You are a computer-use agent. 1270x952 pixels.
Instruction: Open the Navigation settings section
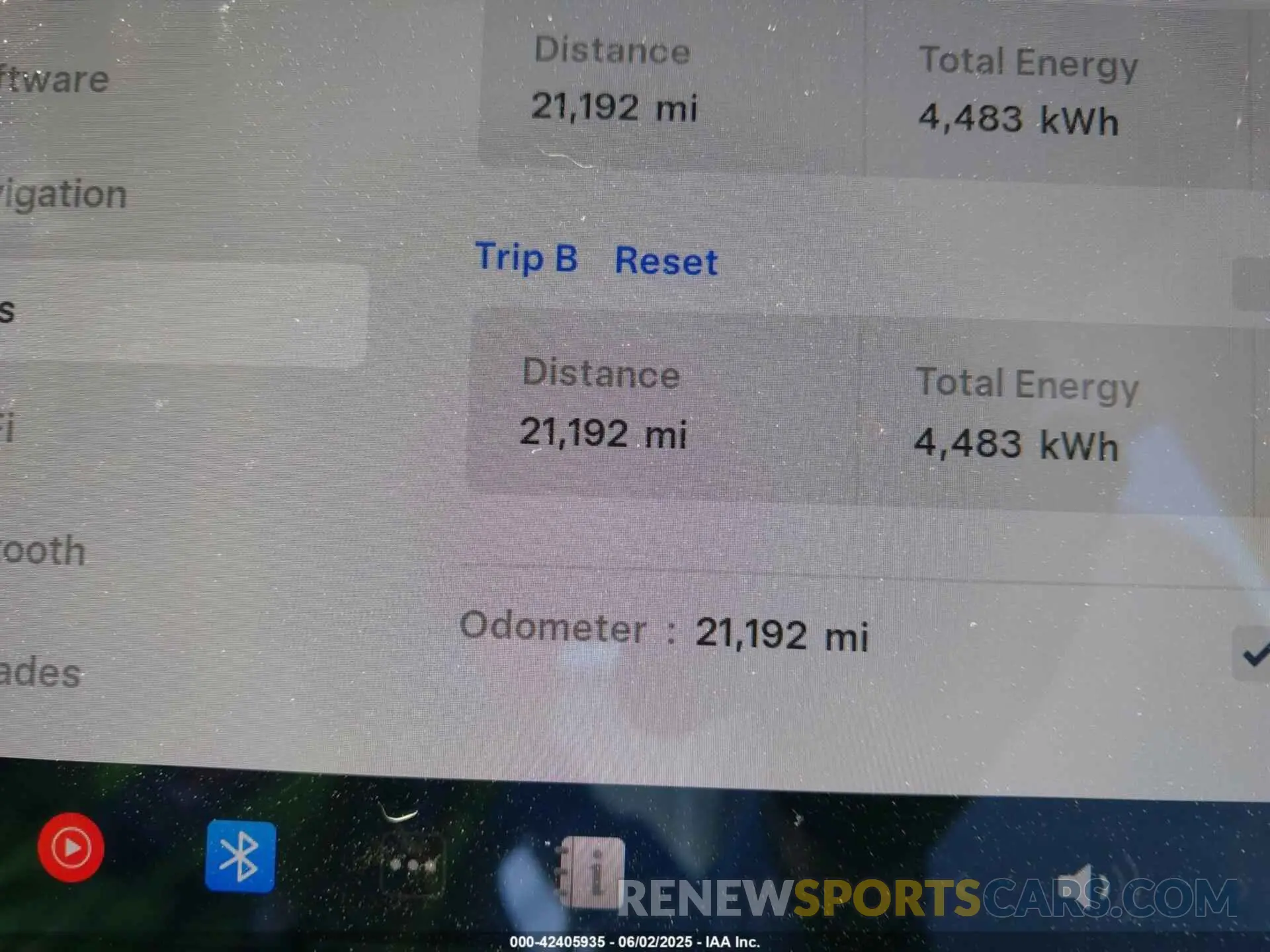click(63, 194)
